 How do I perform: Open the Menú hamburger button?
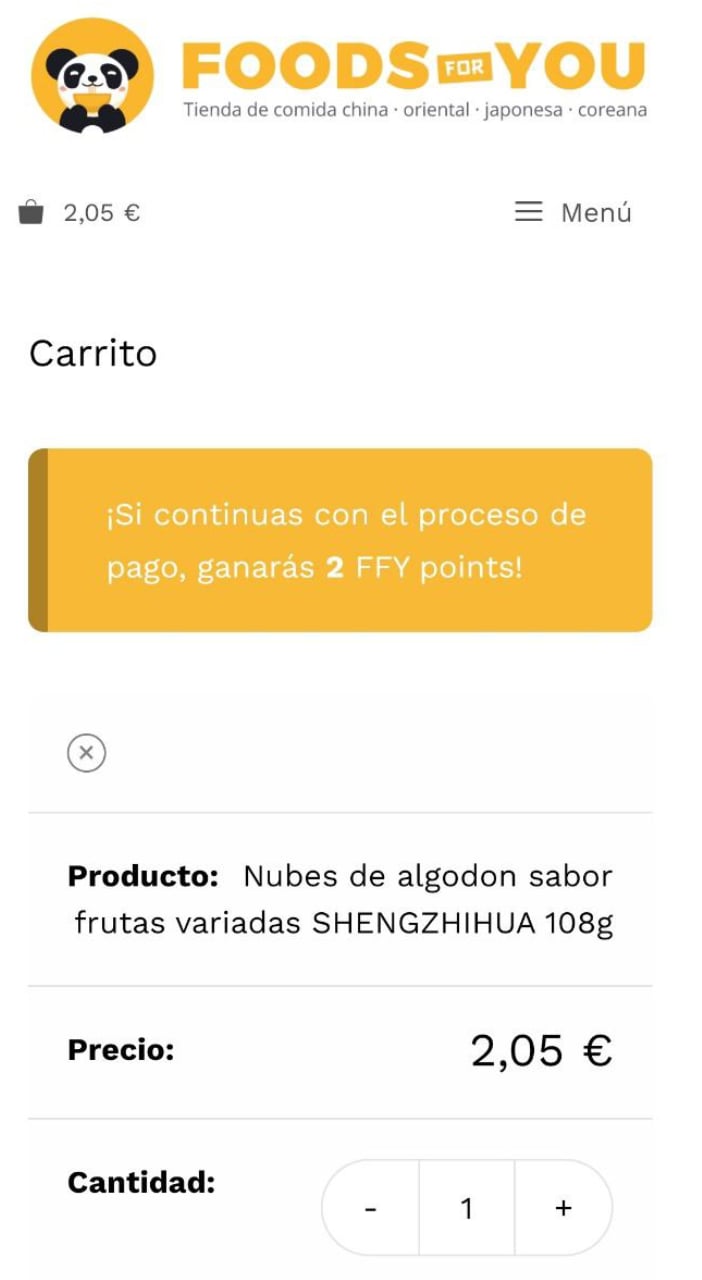pyautogui.click(x=572, y=212)
